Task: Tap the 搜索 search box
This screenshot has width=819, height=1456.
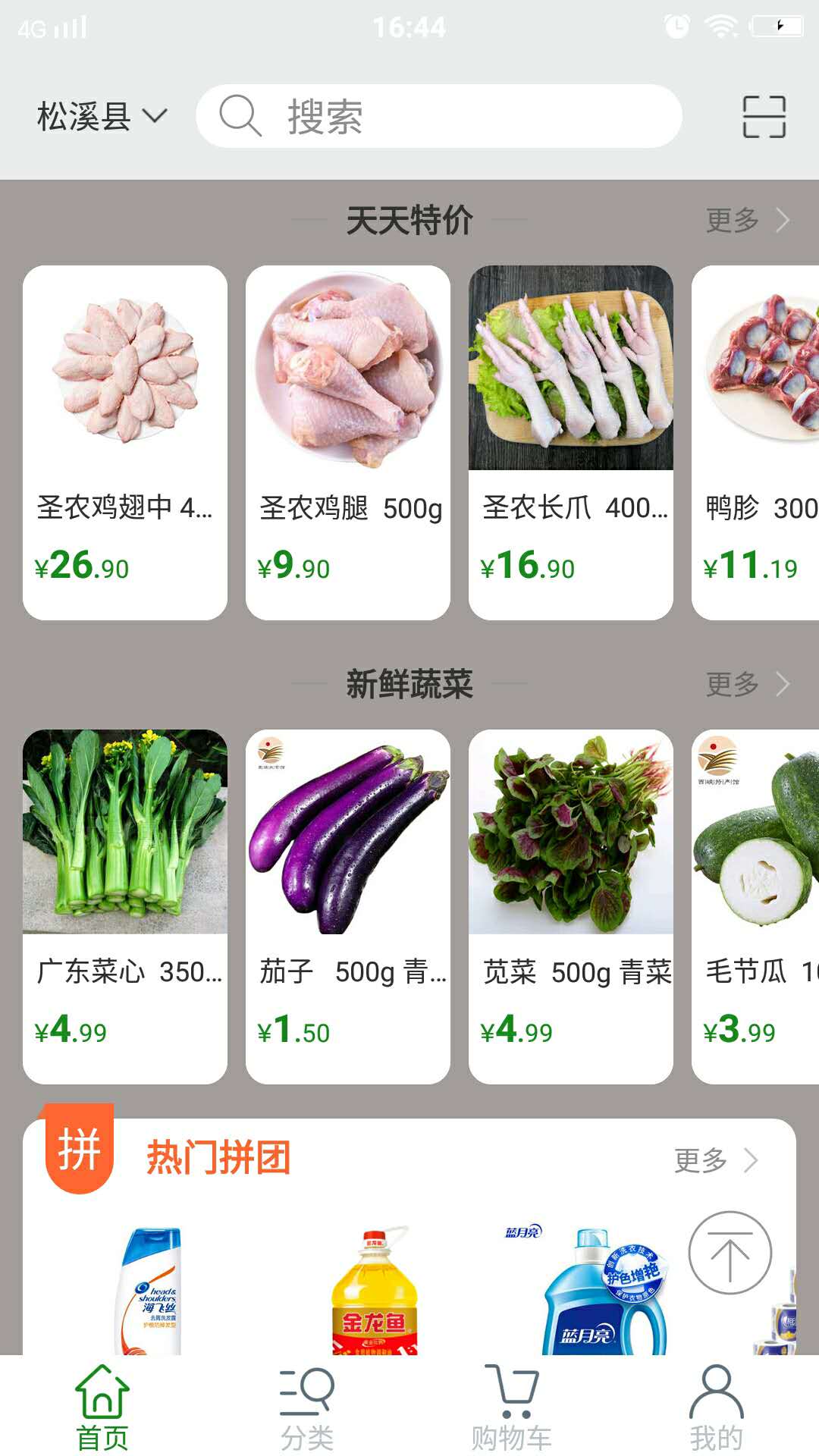Action: [438, 117]
